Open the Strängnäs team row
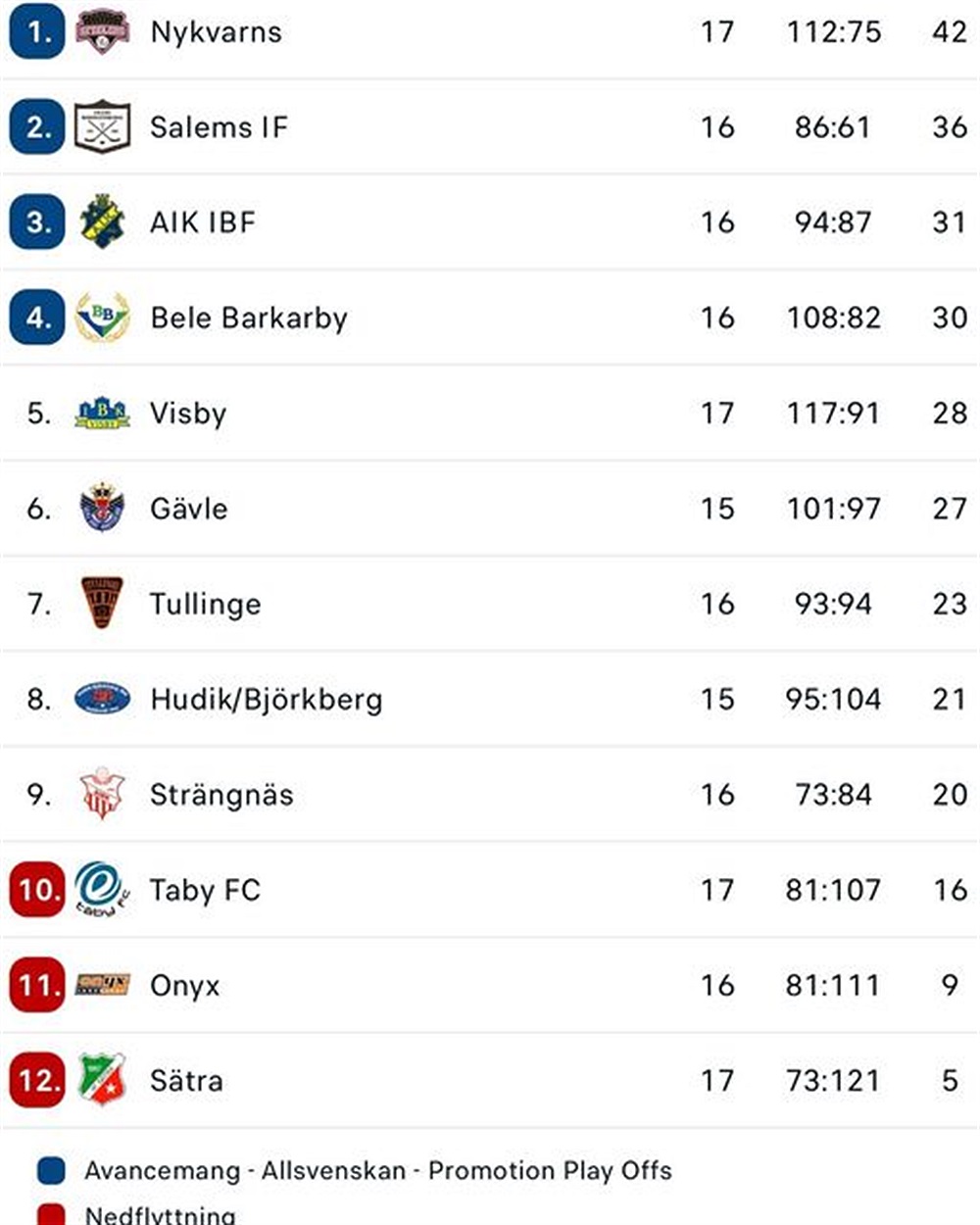The width and height of the screenshot is (980, 1225). (x=221, y=795)
